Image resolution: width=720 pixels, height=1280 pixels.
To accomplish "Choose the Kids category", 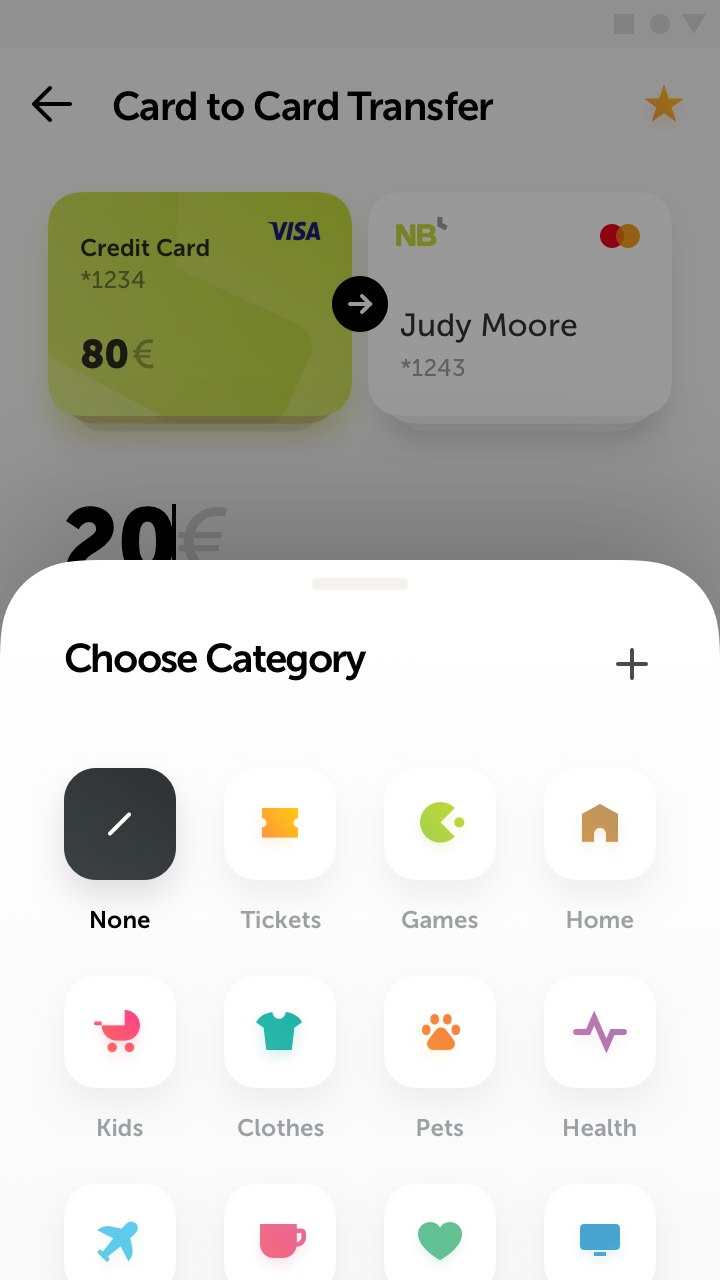I will tap(120, 1032).
